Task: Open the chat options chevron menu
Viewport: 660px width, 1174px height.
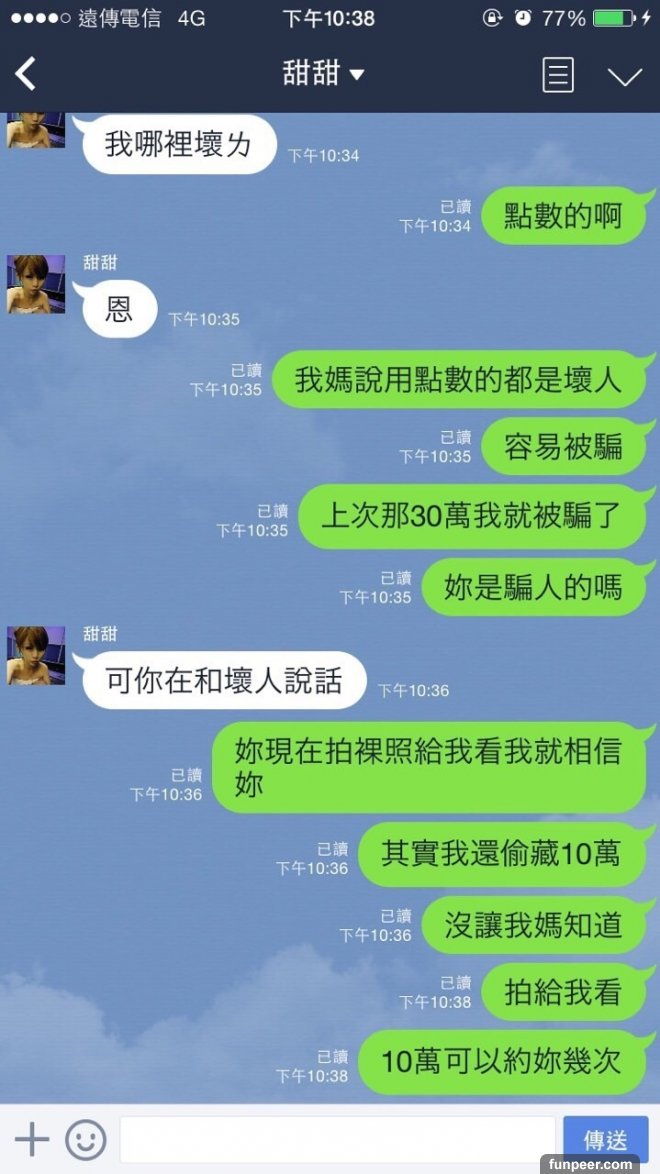Action: 625,76
